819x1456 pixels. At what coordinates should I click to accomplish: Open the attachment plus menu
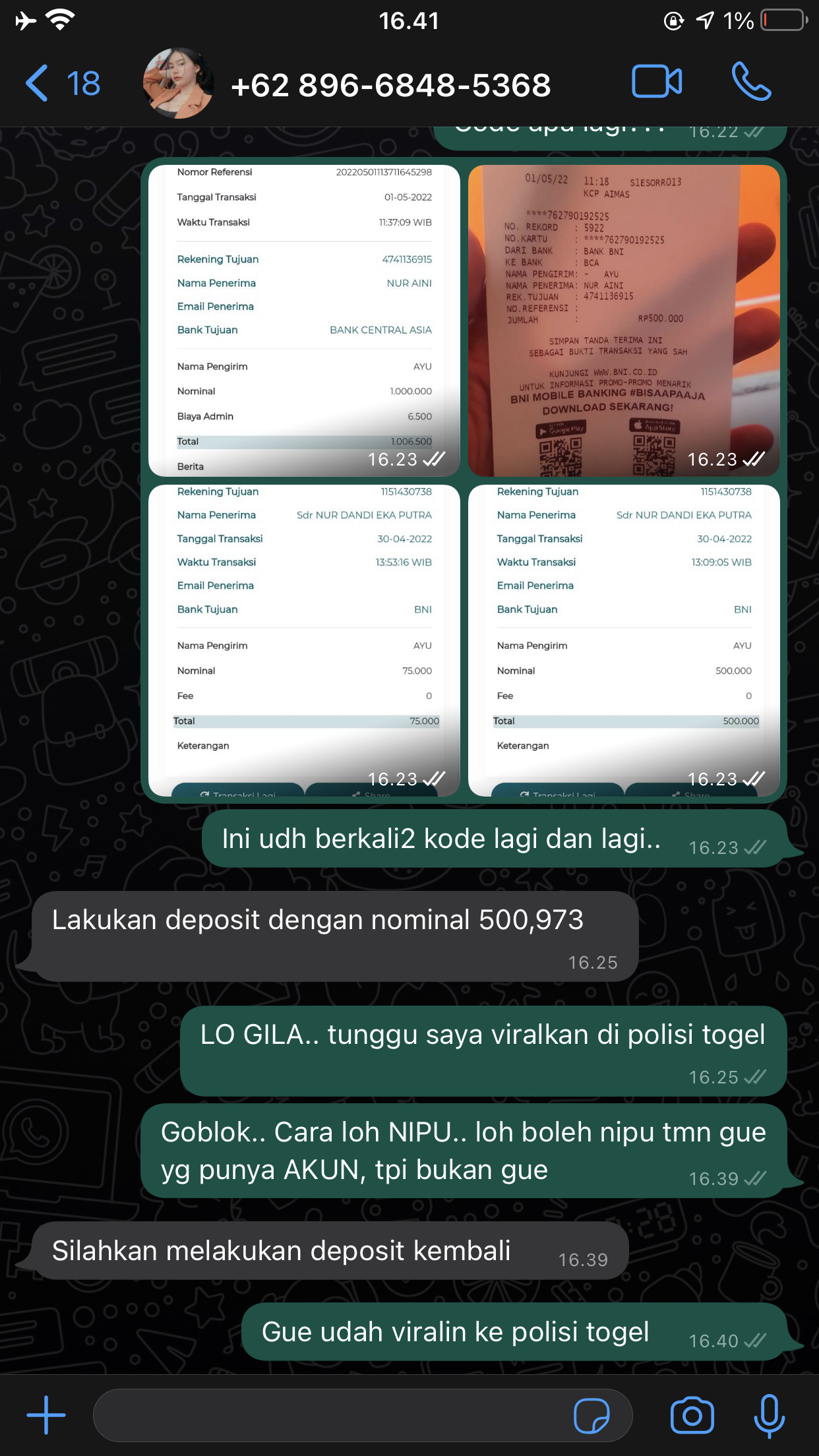(46, 1415)
